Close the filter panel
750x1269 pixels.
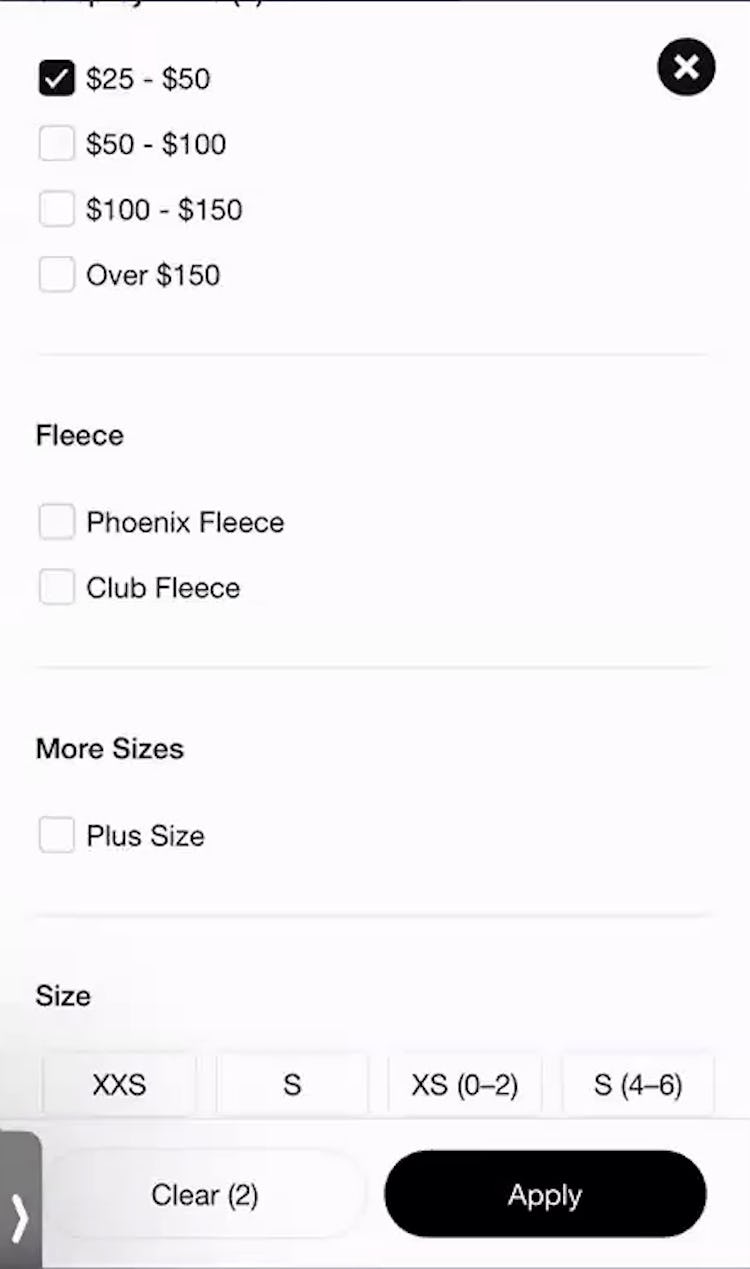(x=686, y=67)
